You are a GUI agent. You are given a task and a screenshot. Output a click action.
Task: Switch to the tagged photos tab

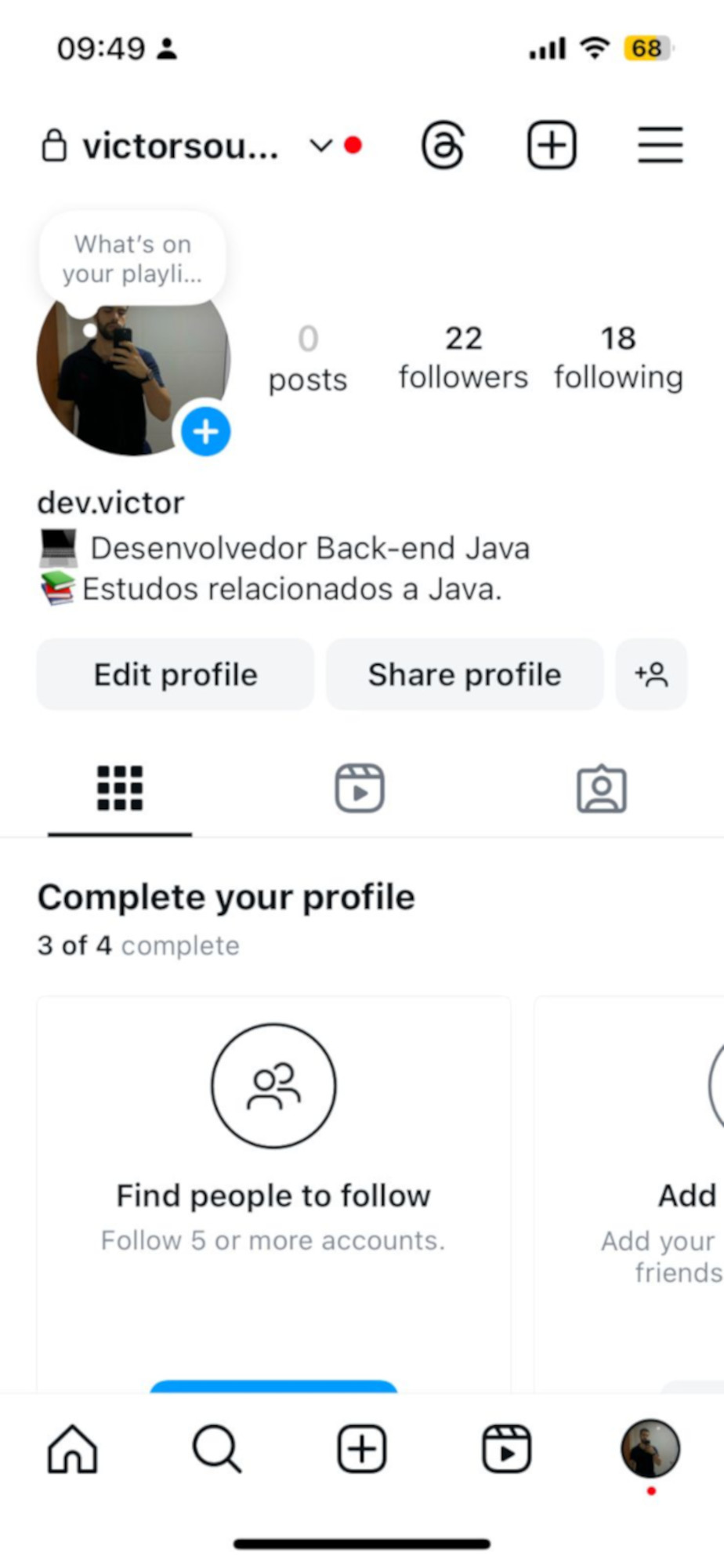601,788
